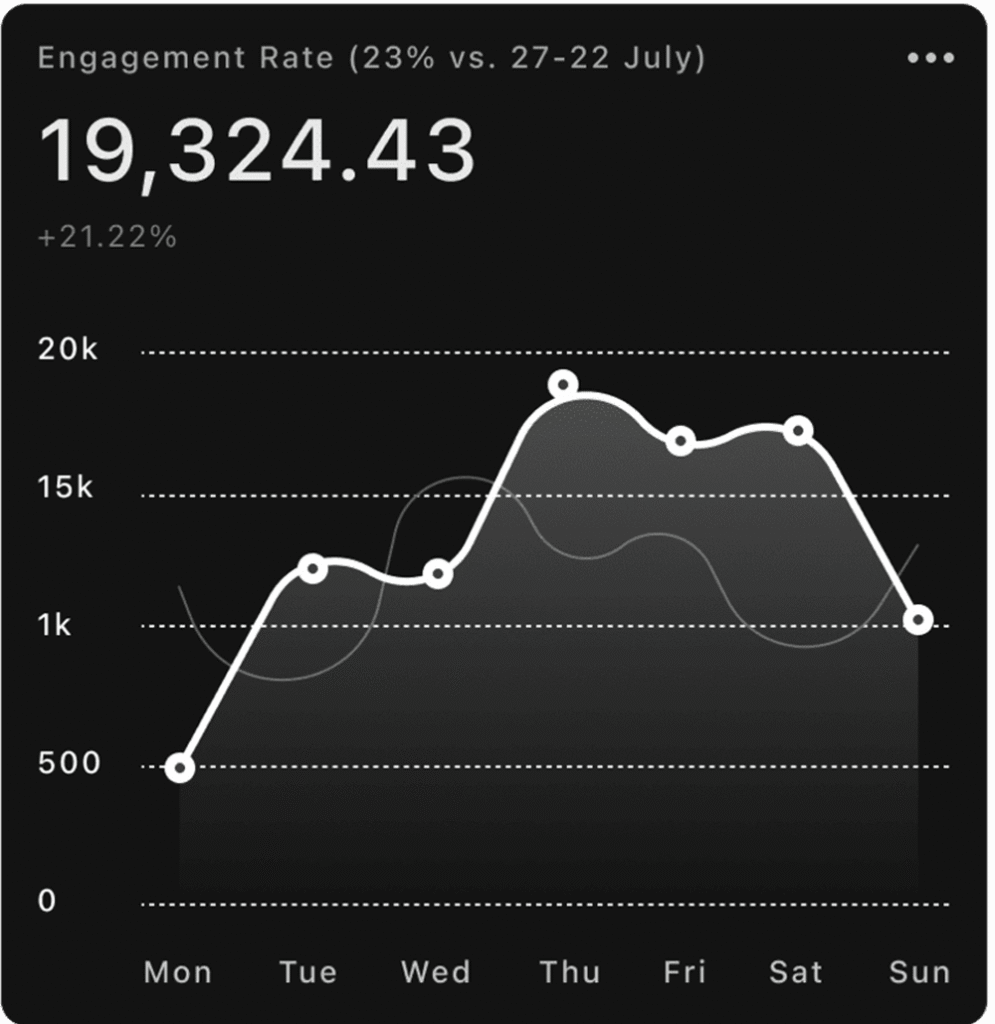Tap the Sunday data point marker
This screenshot has height=1024, width=995.
918,620
